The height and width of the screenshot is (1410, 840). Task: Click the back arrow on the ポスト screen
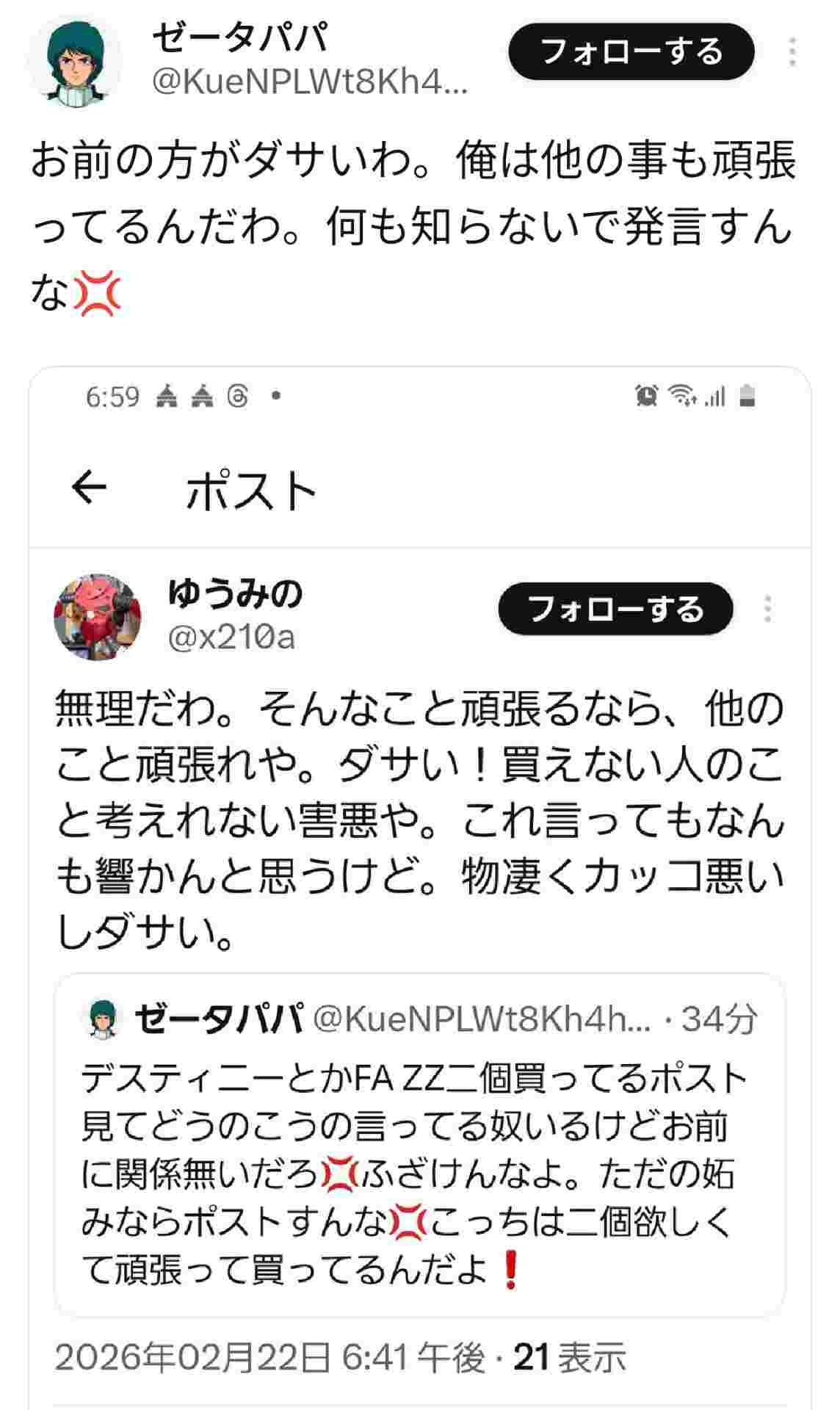[93, 485]
